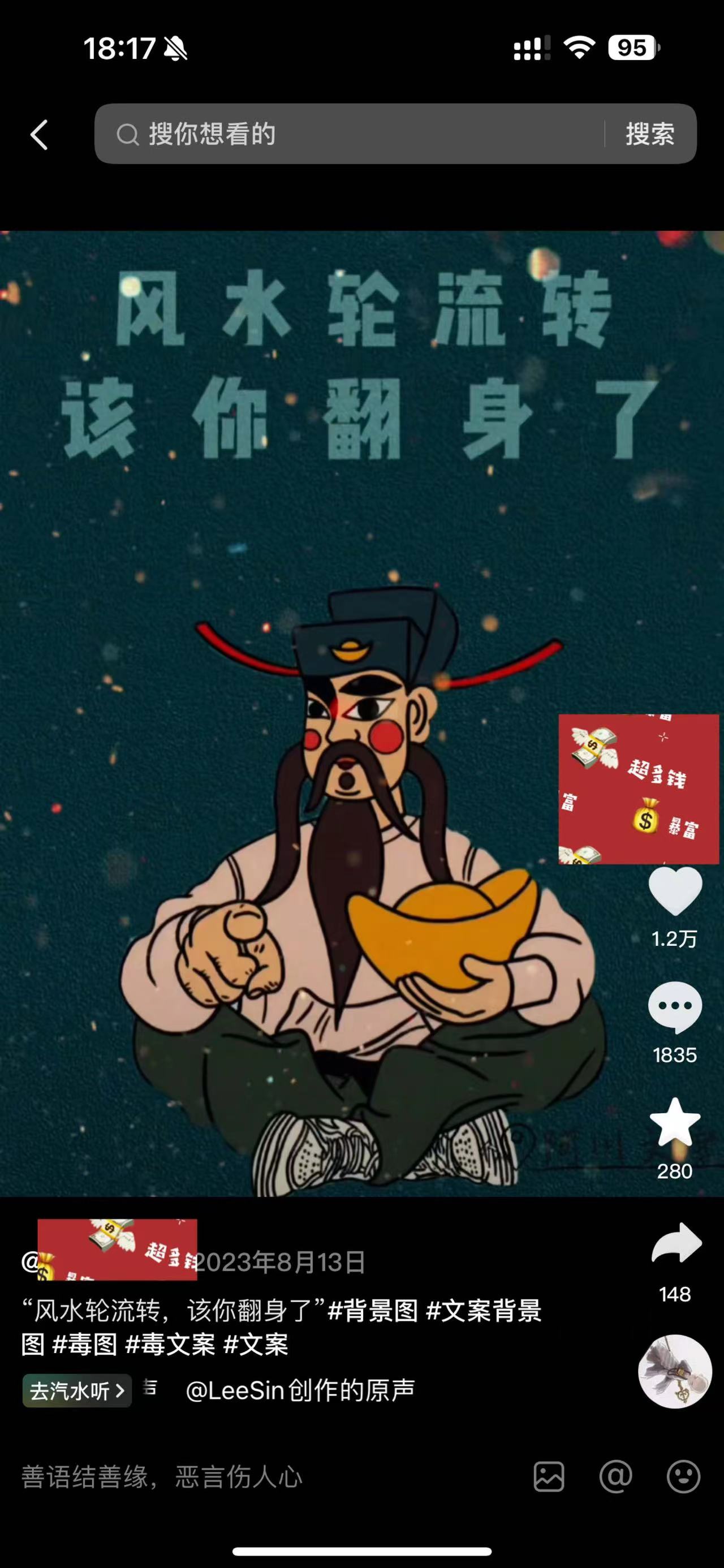Viewport: 724px width, 1568px height.
Task: Open the rotating music disc avatar
Action: [x=675, y=1371]
